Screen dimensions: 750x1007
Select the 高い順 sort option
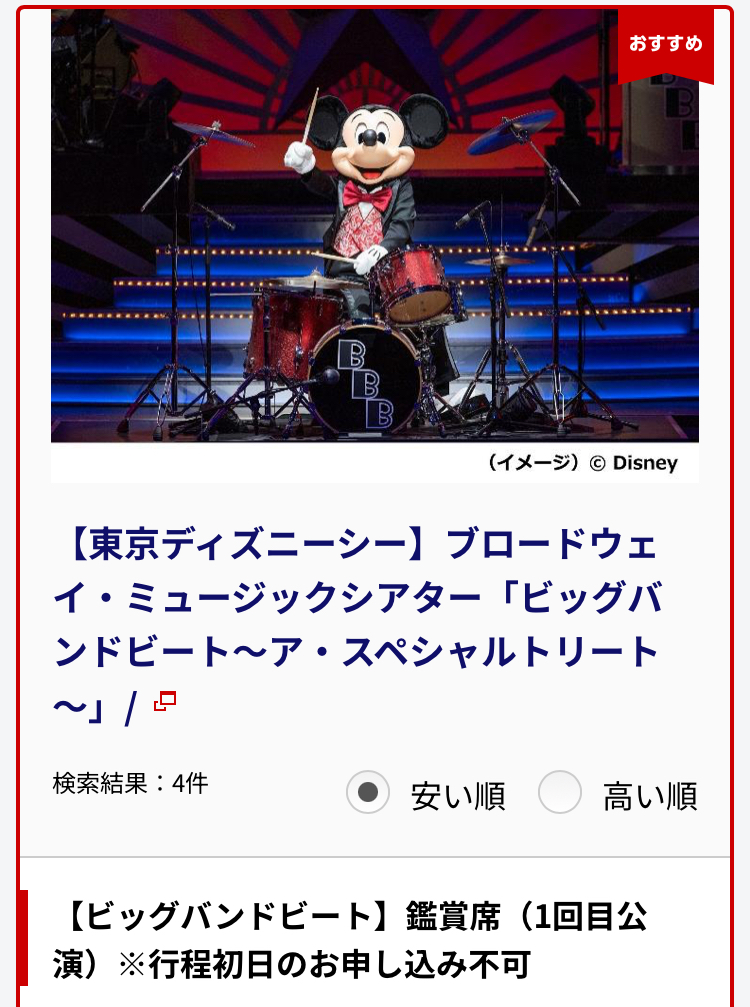[x=560, y=793]
